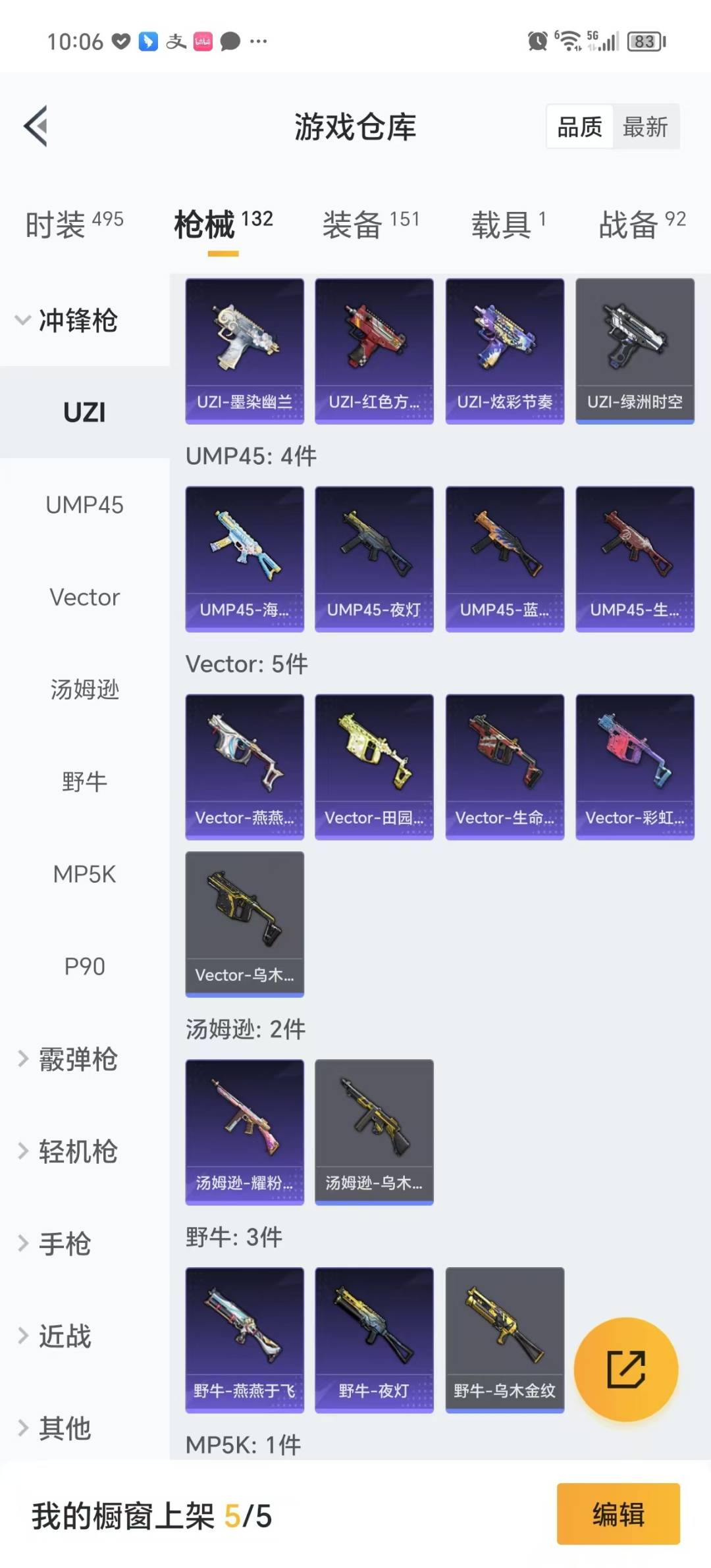This screenshot has width=711, height=1568.
Task: Open the UMP45-夜灯 skin
Action: pyautogui.click(x=374, y=558)
